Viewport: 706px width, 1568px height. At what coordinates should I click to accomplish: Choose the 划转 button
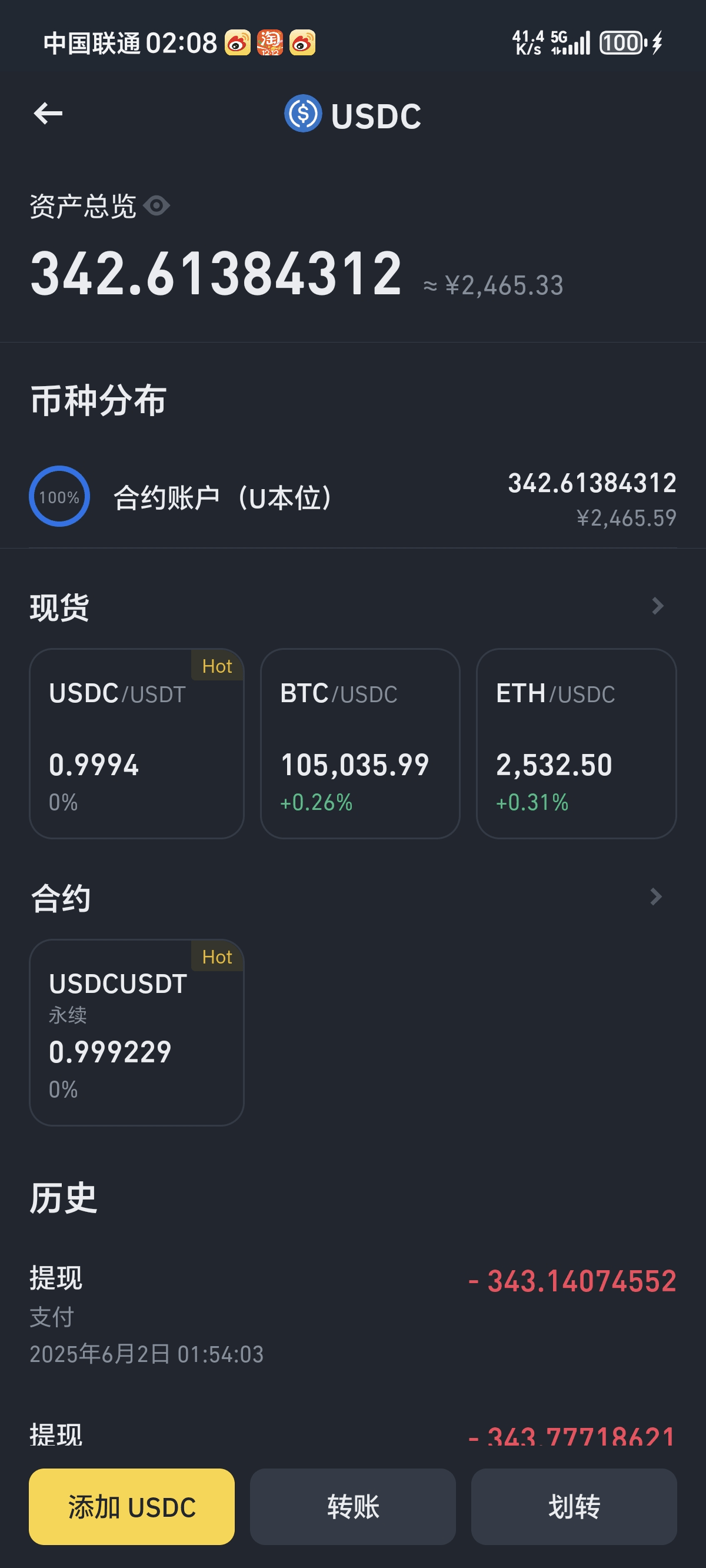(574, 1507)
